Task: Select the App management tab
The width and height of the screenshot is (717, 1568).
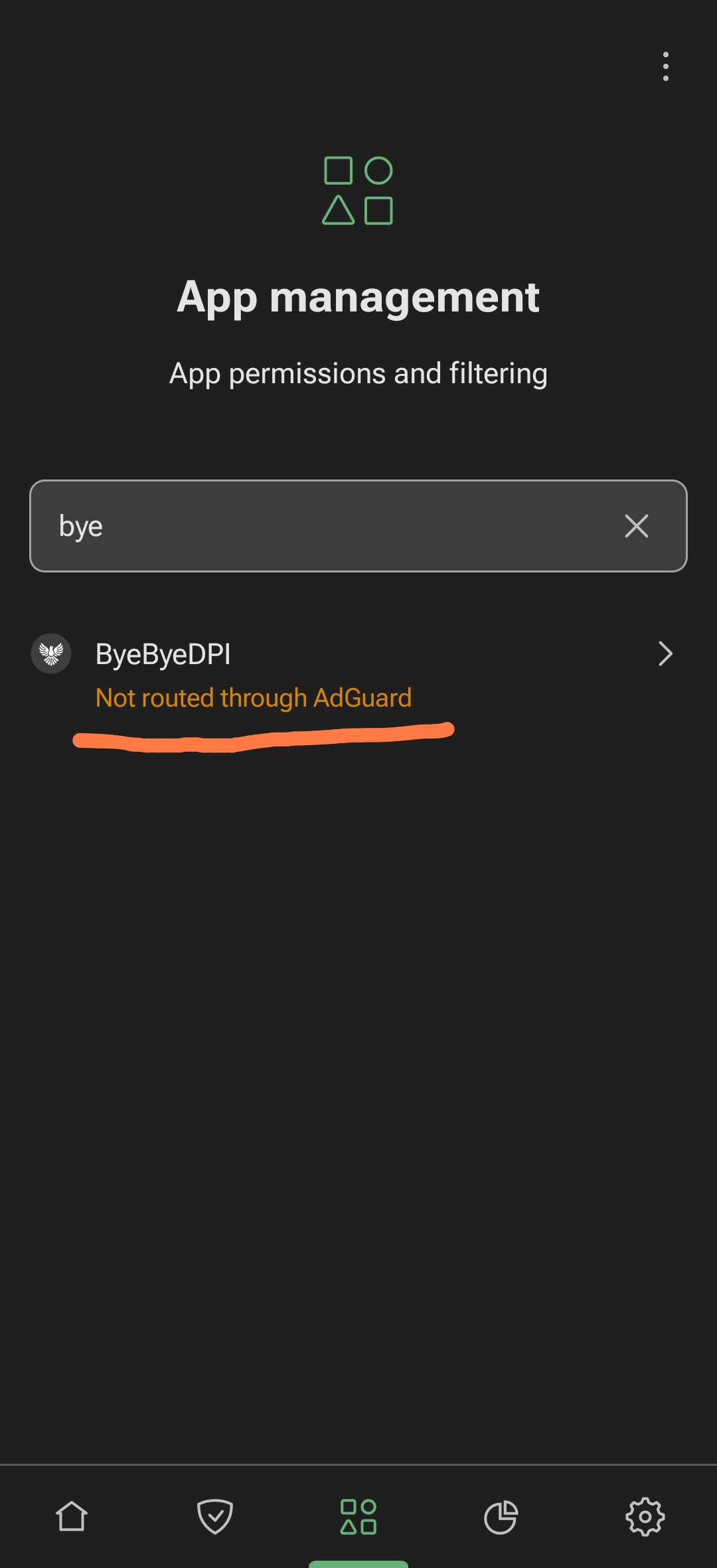Action: click(358, 1517)
